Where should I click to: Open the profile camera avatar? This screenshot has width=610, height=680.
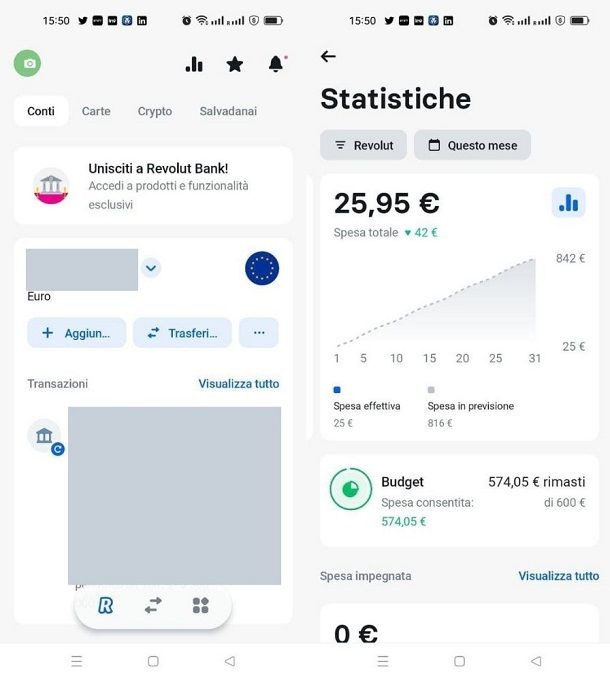[29, 63]
